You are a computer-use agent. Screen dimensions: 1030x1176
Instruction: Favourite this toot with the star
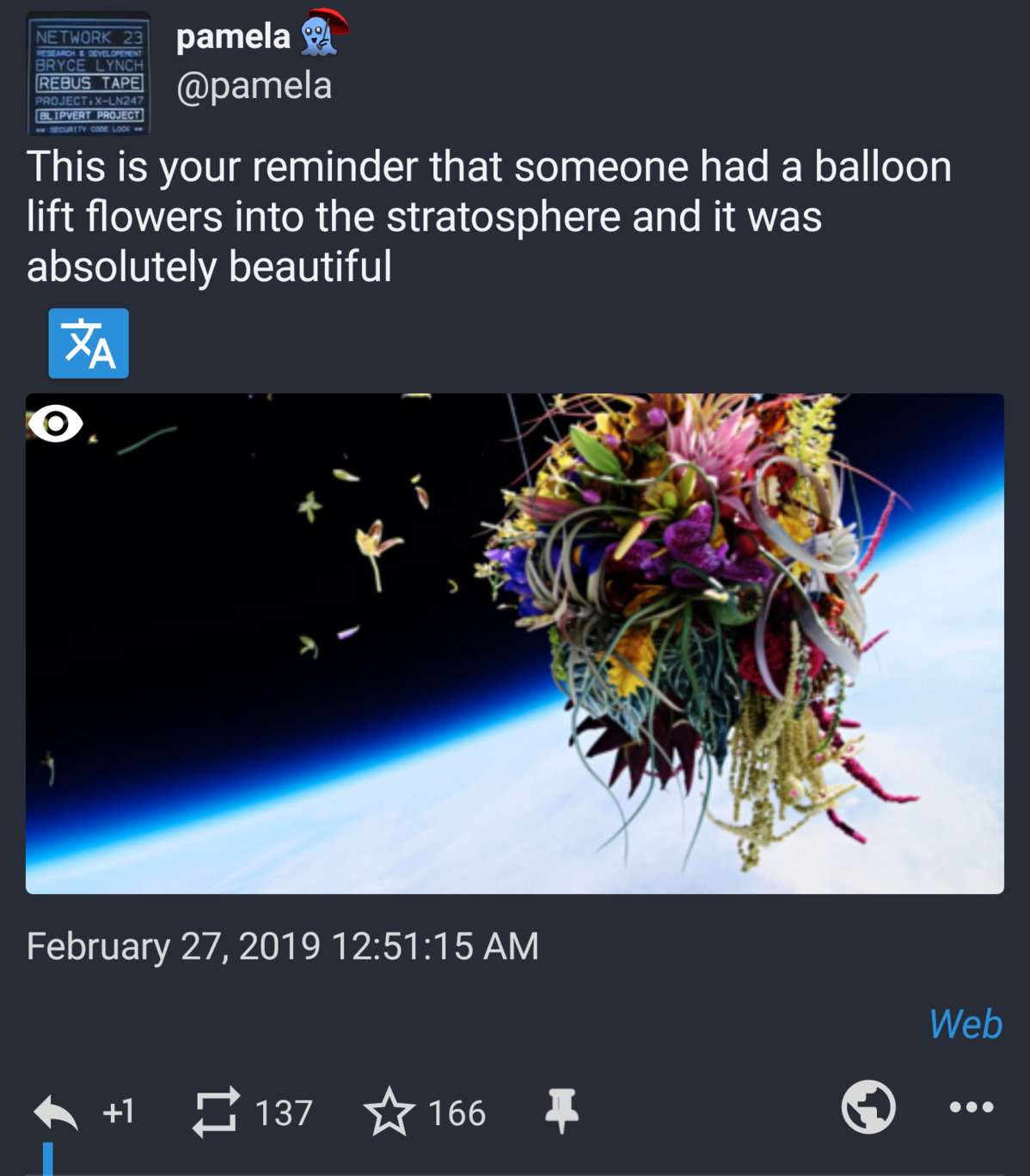389,1112
